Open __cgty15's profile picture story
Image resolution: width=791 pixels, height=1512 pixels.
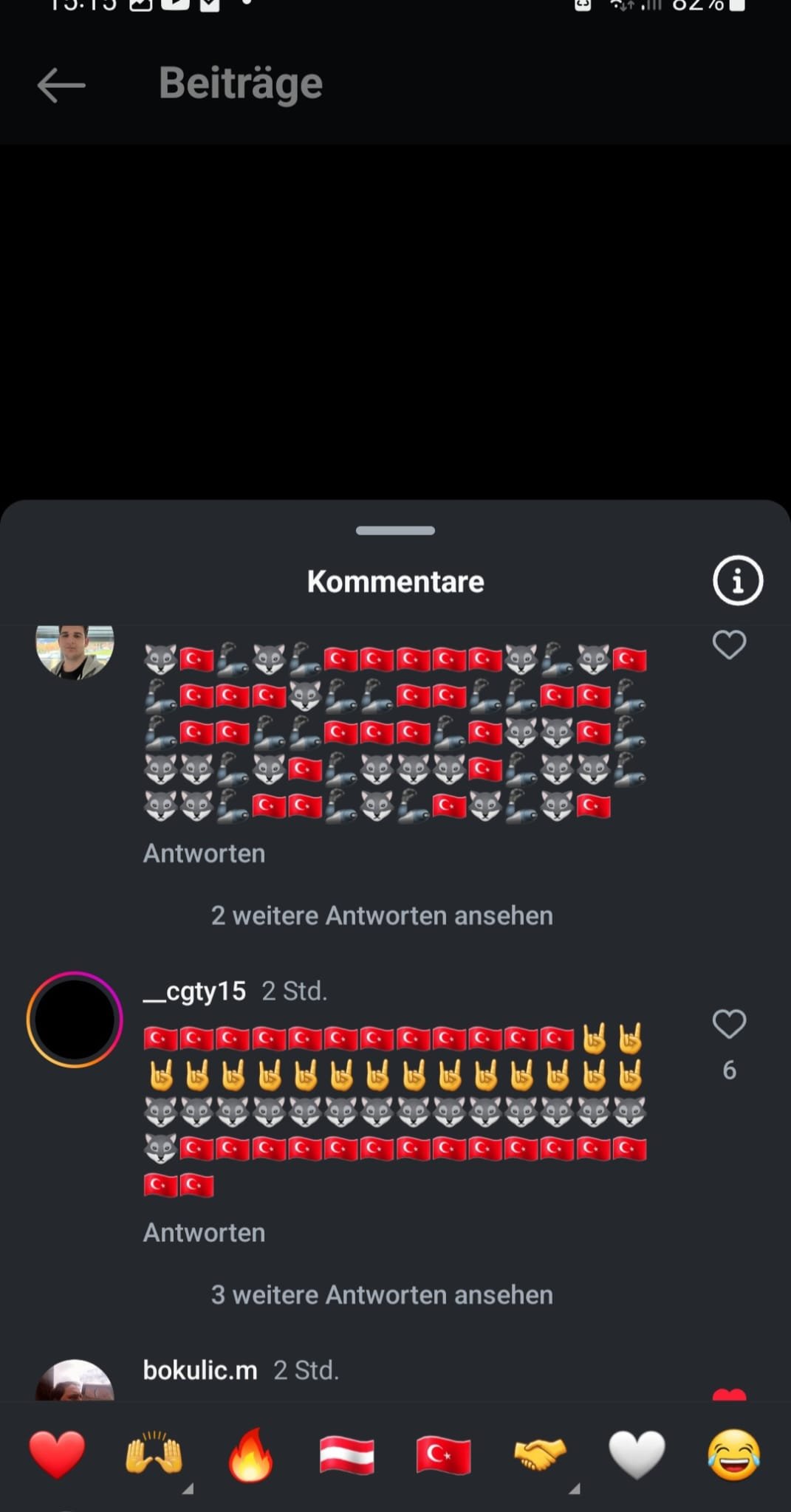pyautogui.click(x=75, y=1020)
